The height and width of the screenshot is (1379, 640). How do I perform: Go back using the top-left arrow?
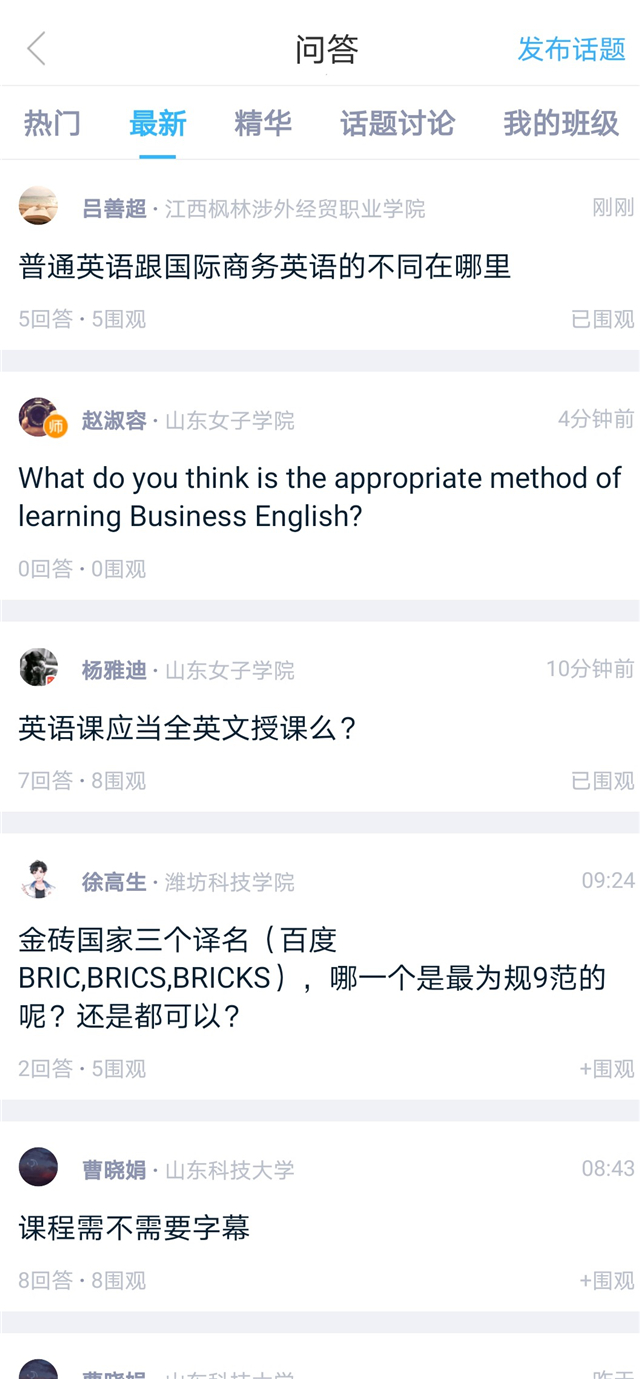[37, 48]
